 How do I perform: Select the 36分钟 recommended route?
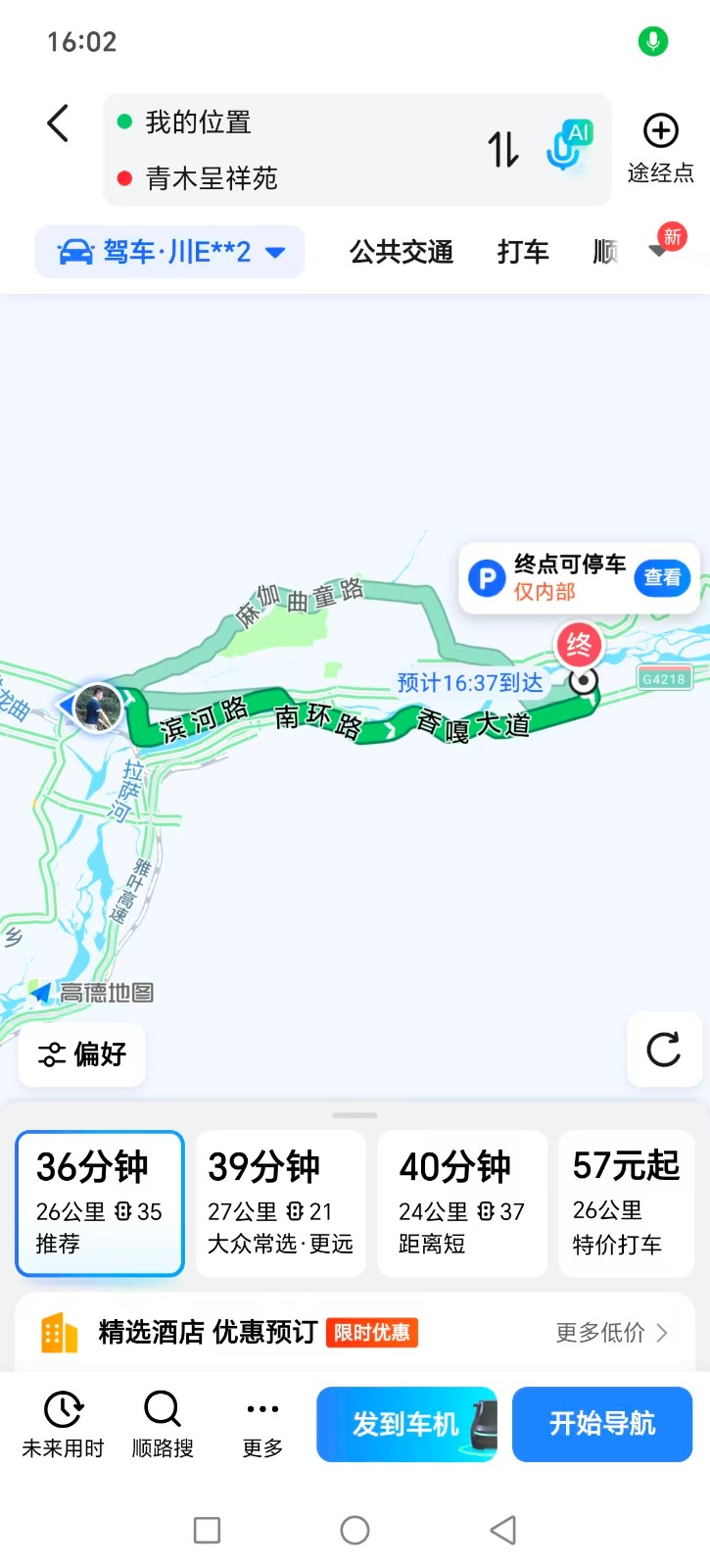(x=100, y=1203)
